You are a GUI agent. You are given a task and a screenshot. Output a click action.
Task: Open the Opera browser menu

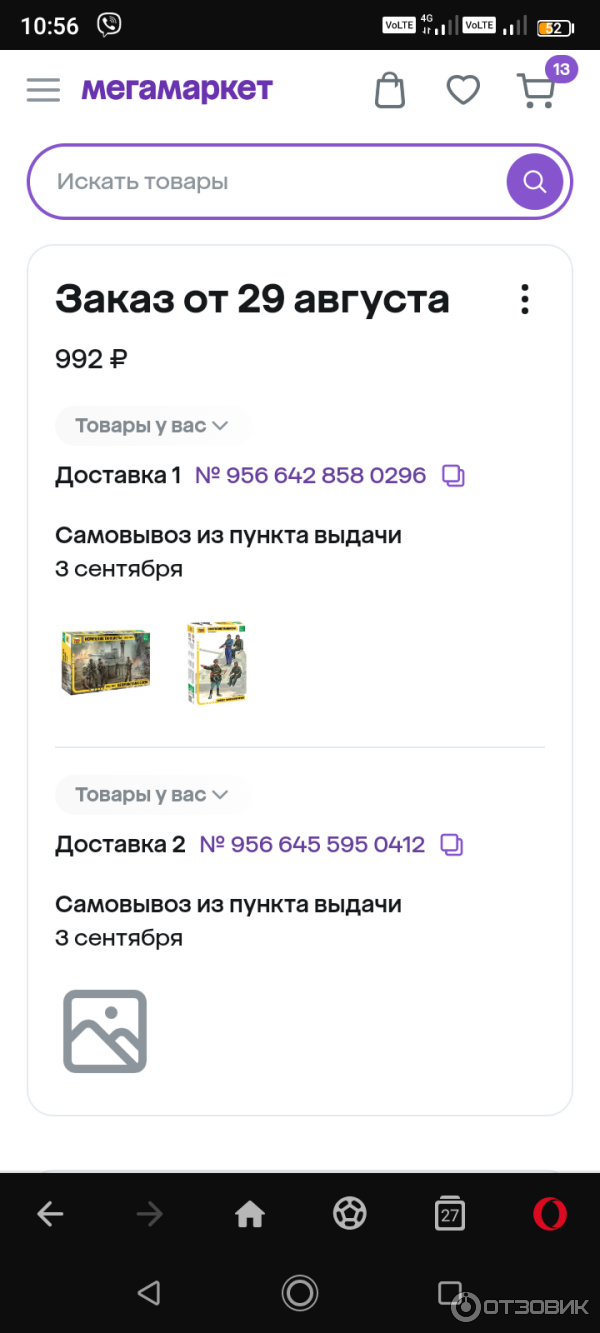tap(549, 1214)
